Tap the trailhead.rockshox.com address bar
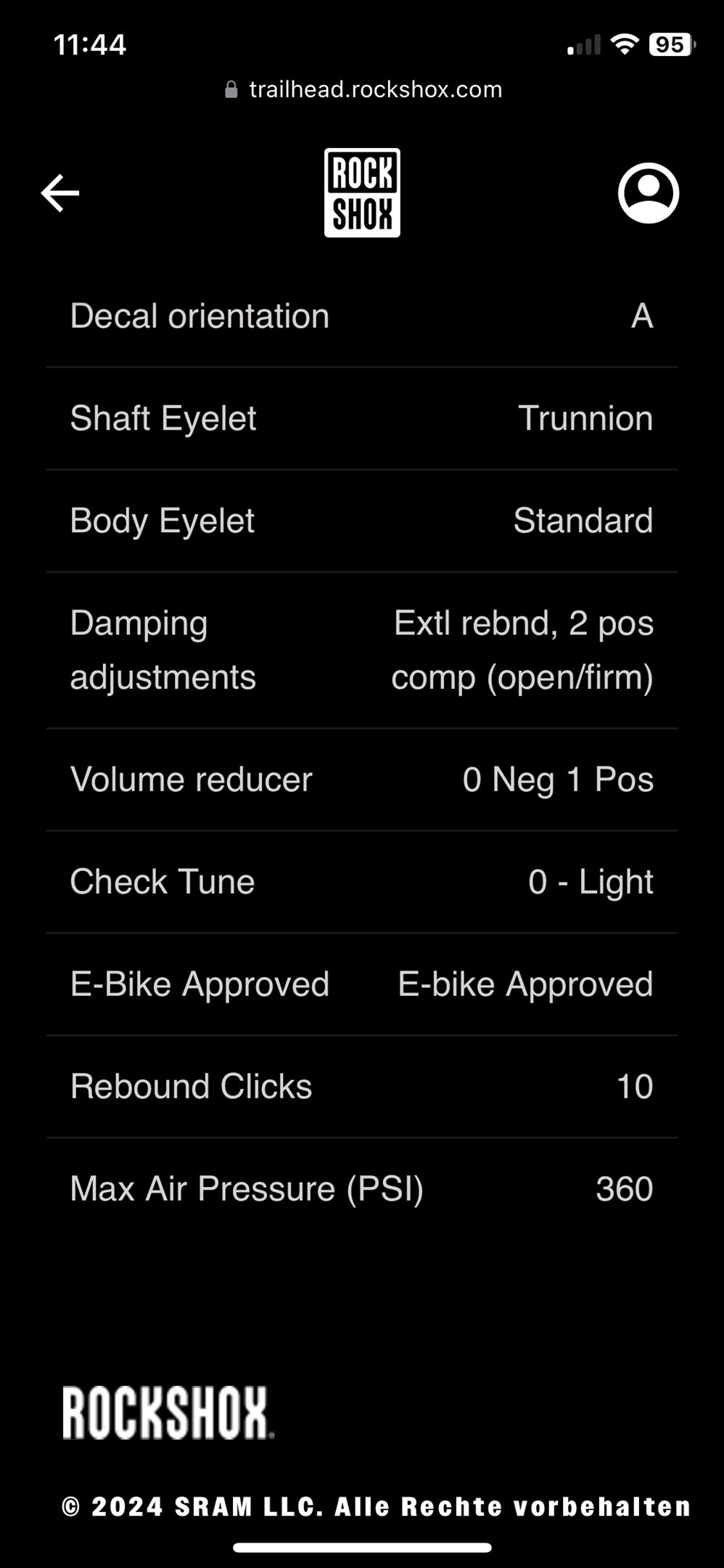This screenshot has height=1568, width=724. pos(363,89)
